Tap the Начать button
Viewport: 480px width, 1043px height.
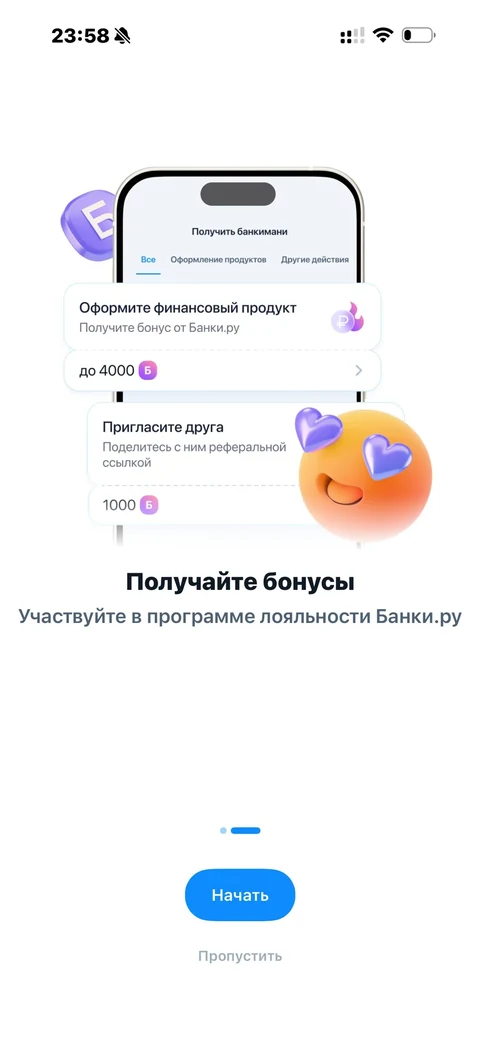tap(240, 895)
